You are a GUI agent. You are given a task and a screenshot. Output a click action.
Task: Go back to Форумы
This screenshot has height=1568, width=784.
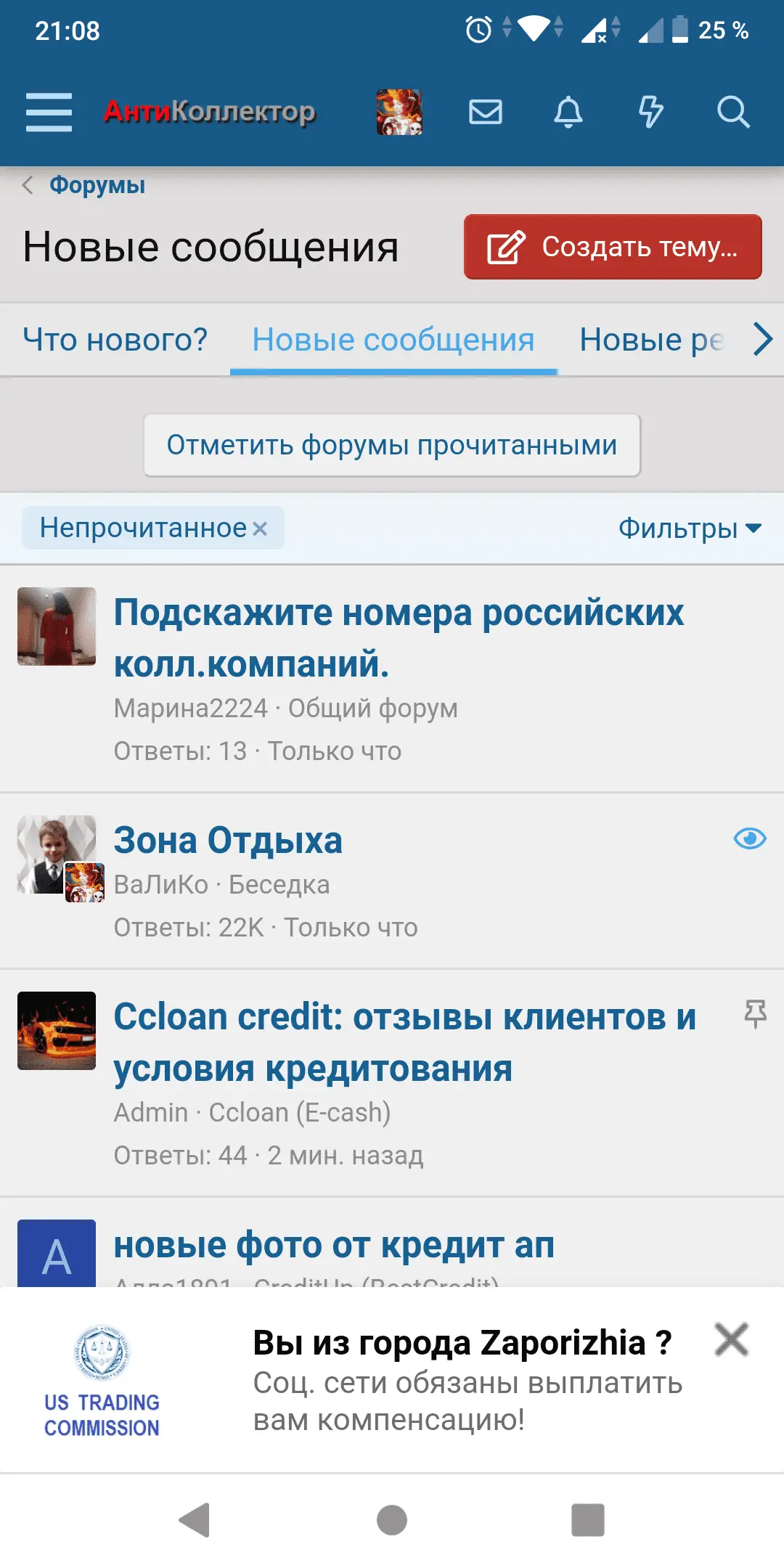97,185
